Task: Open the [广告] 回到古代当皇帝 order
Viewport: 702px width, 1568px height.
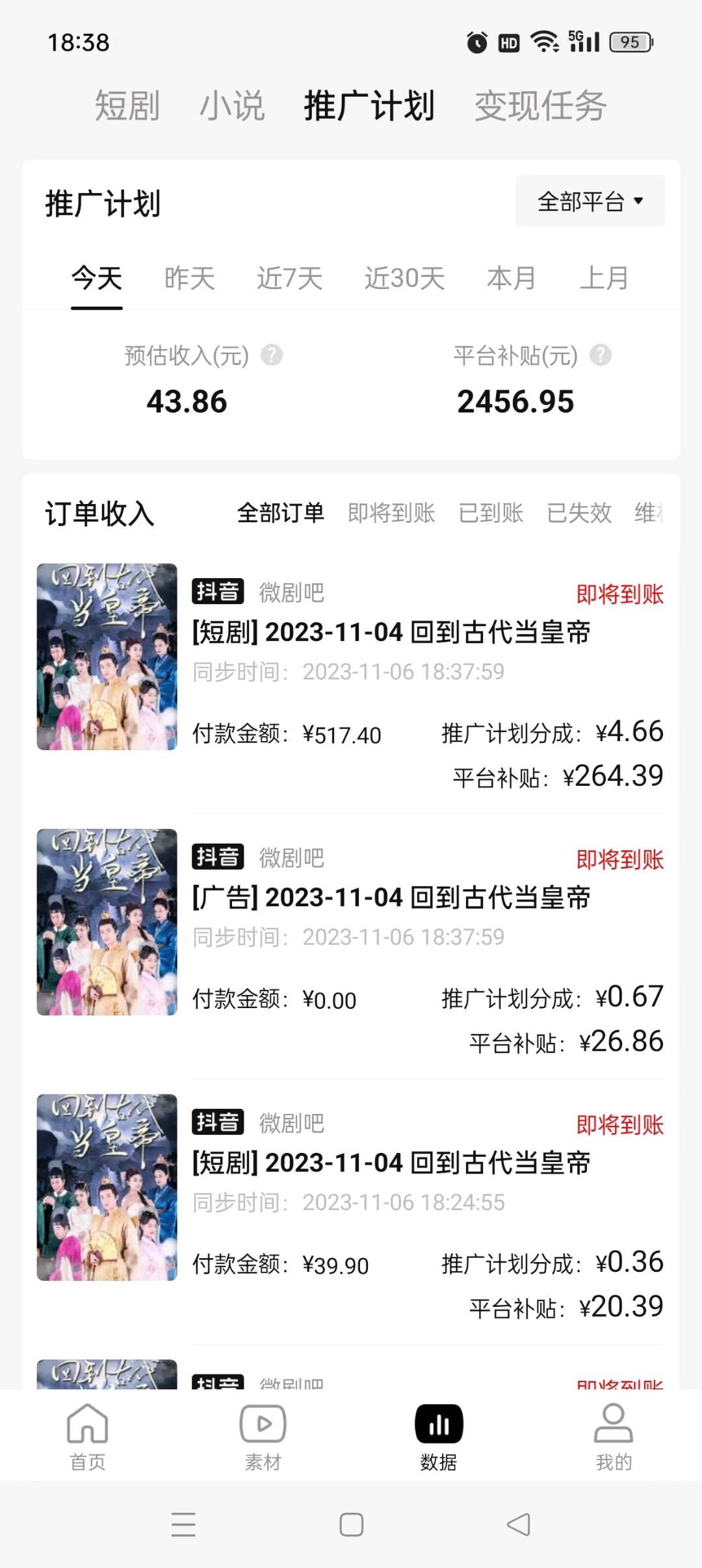Action: (x=391, y=898)
